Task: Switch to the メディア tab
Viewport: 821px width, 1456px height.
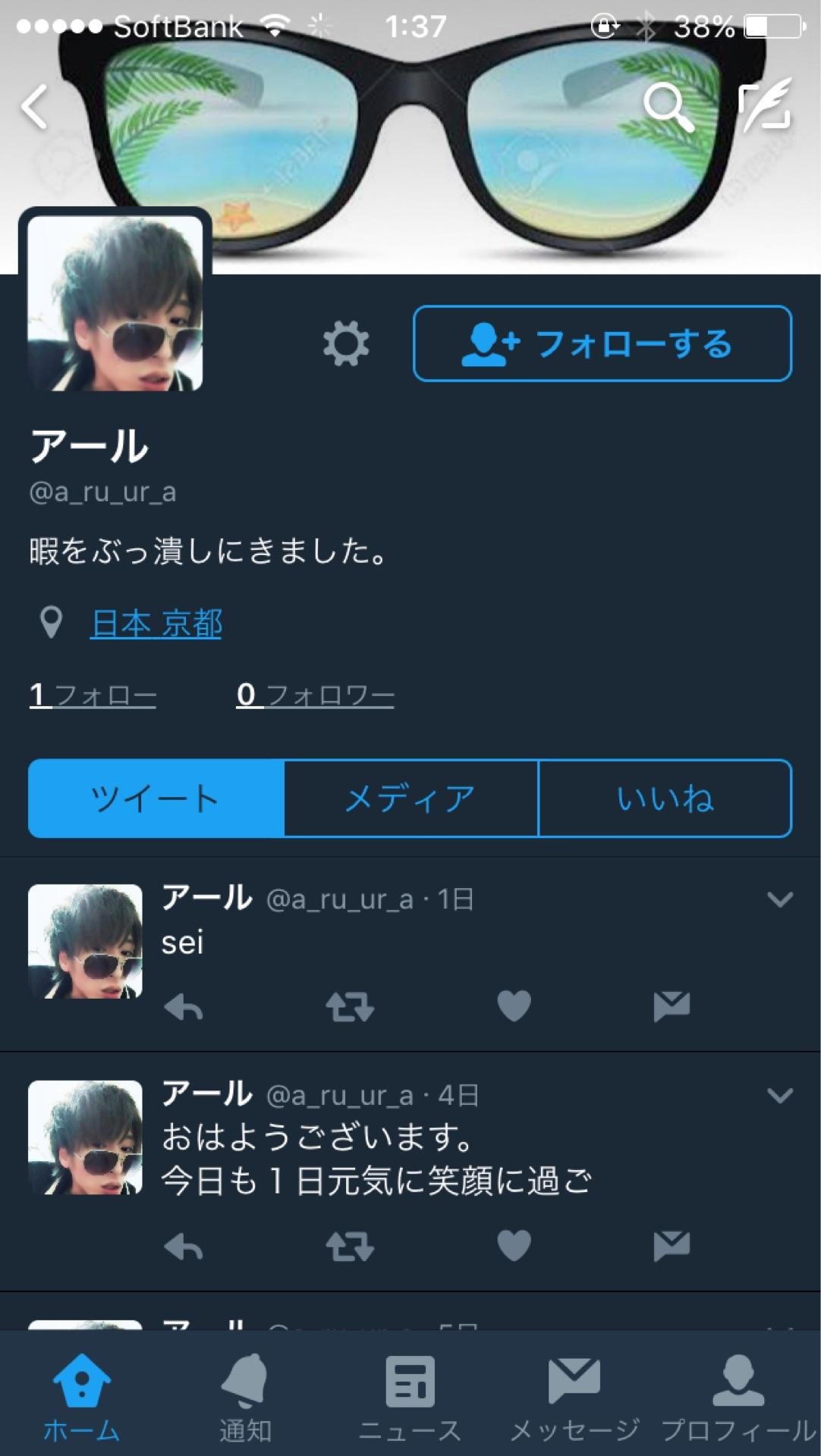Action: (410, 797)
